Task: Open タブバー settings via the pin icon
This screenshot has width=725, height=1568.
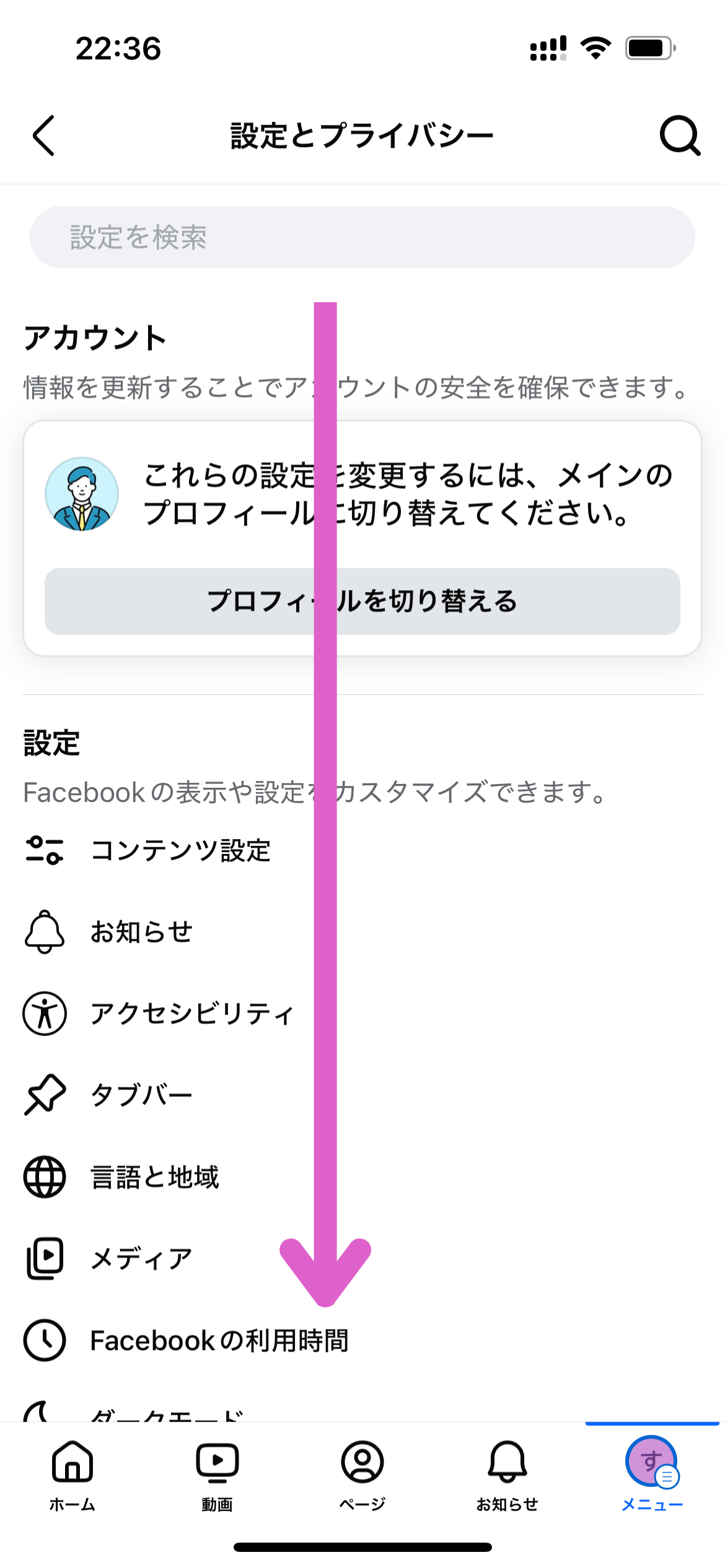Action: tap(44, 1095)
